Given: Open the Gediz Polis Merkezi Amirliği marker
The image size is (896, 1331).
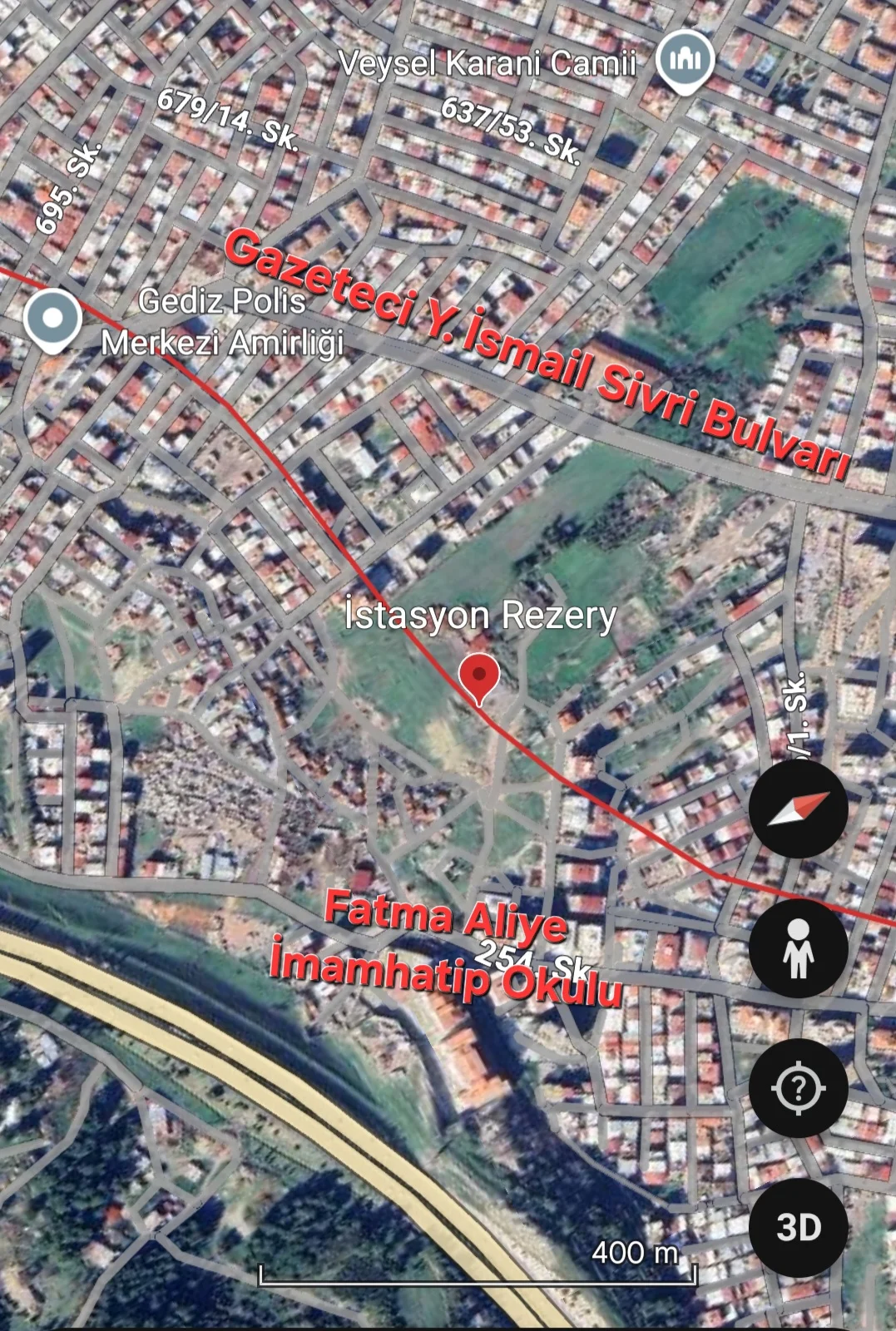Looking at the screenshot, I should (53, 319).
